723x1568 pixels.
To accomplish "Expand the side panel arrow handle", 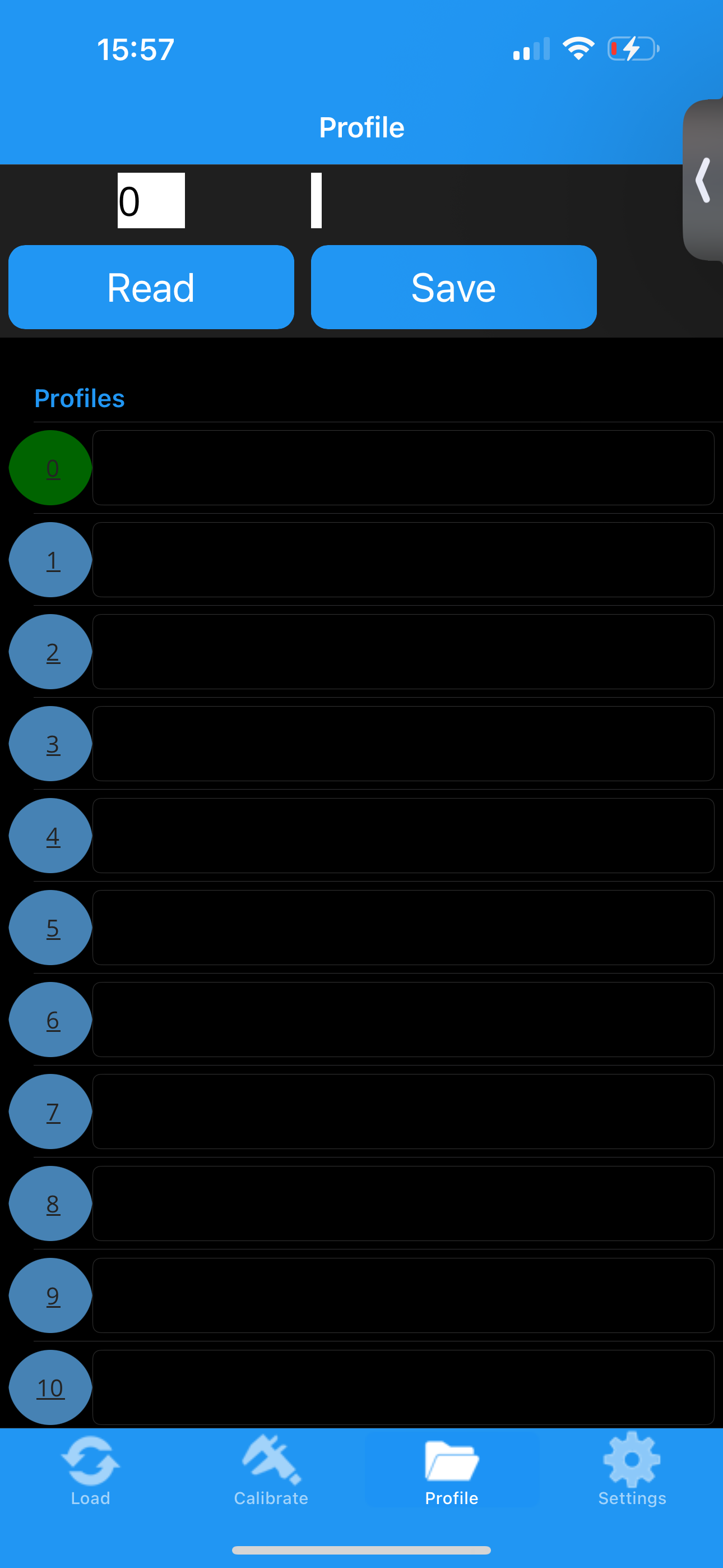I will coord(704,180).
